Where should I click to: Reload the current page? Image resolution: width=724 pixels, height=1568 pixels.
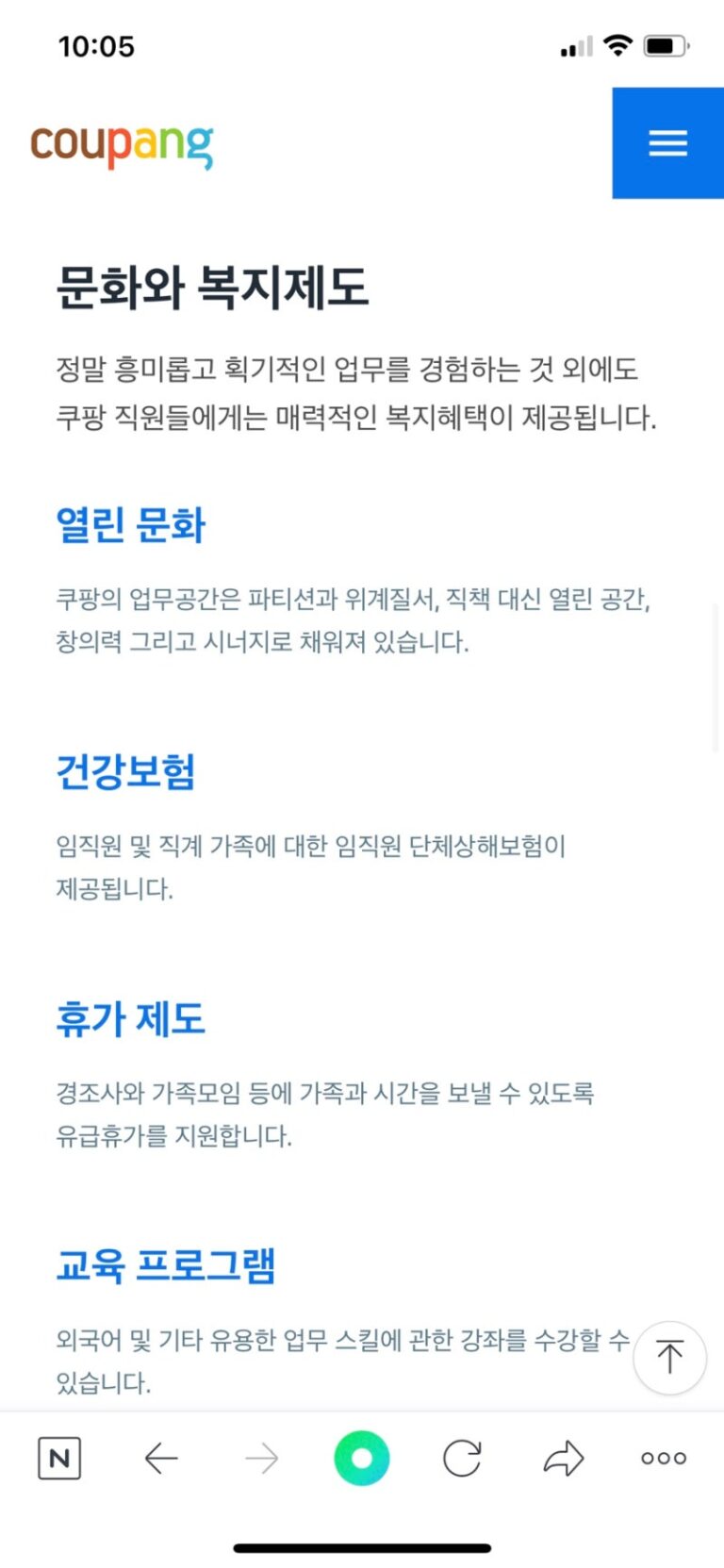(x=462, y=1459)
